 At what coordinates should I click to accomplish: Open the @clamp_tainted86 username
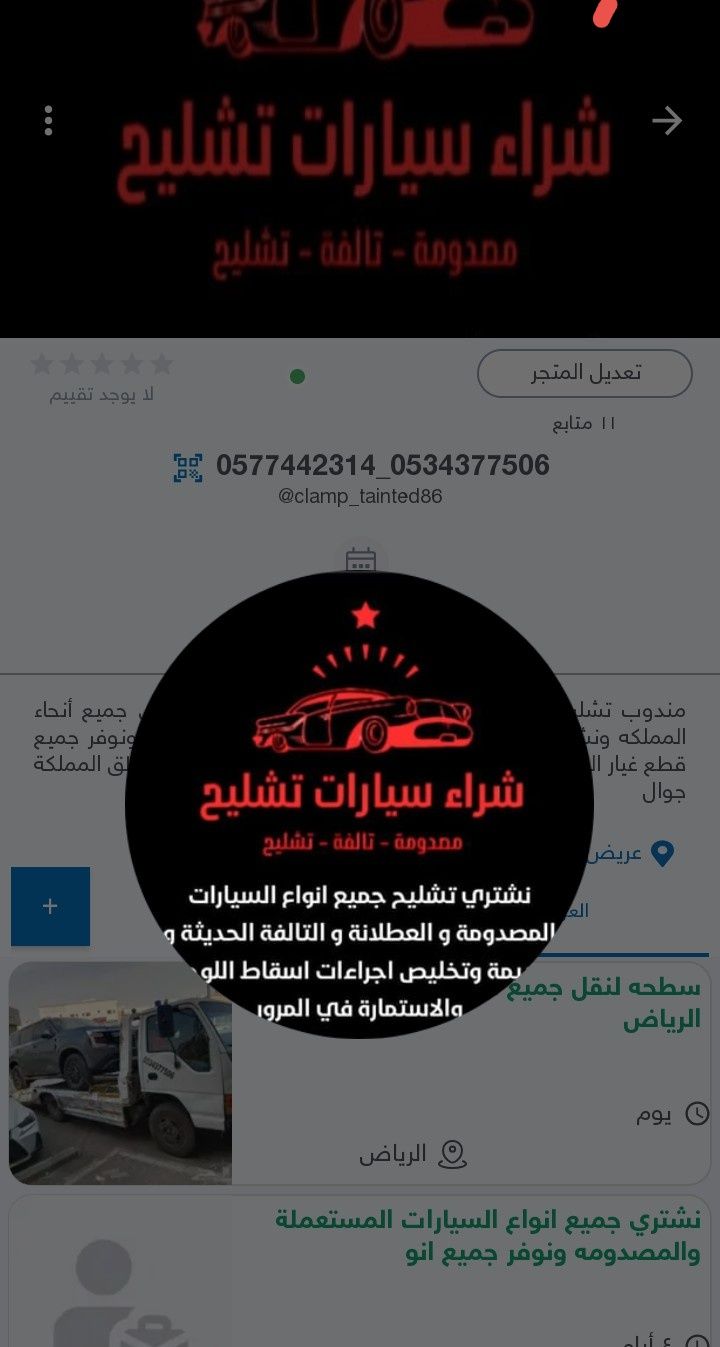(360, 496)
